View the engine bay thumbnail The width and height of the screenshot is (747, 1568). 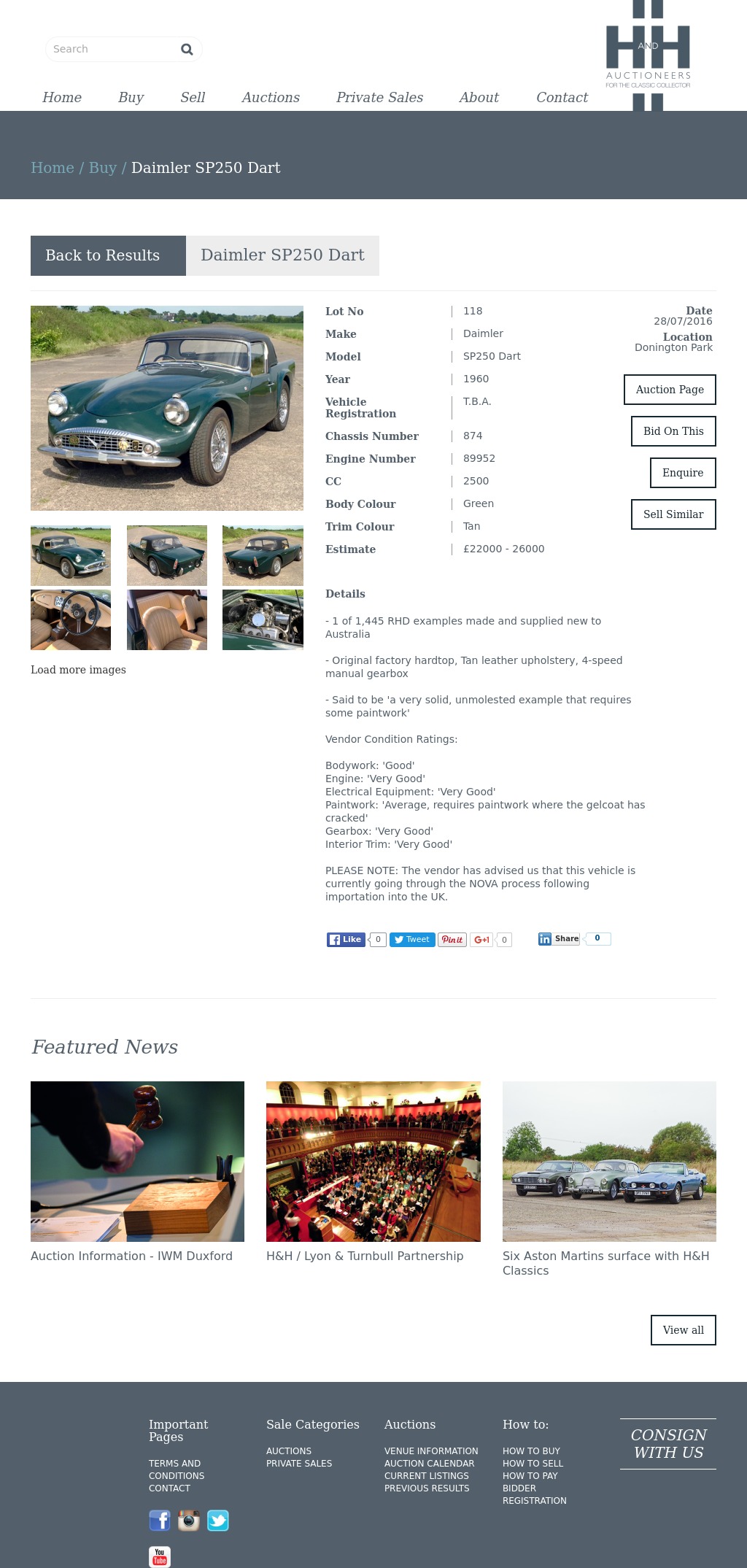(x=263, y=620)
